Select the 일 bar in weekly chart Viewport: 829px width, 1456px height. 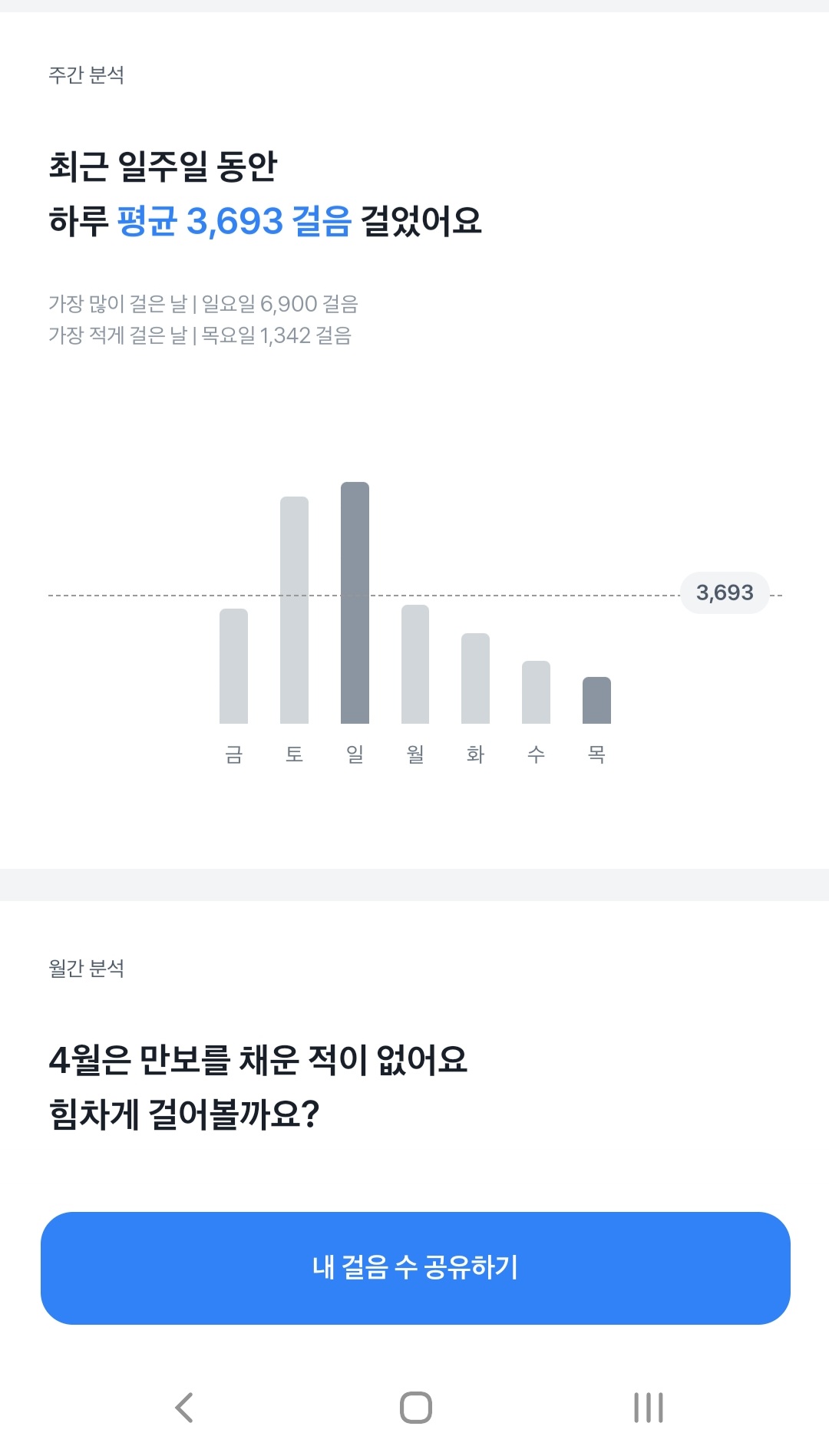[x=355, y=603]
